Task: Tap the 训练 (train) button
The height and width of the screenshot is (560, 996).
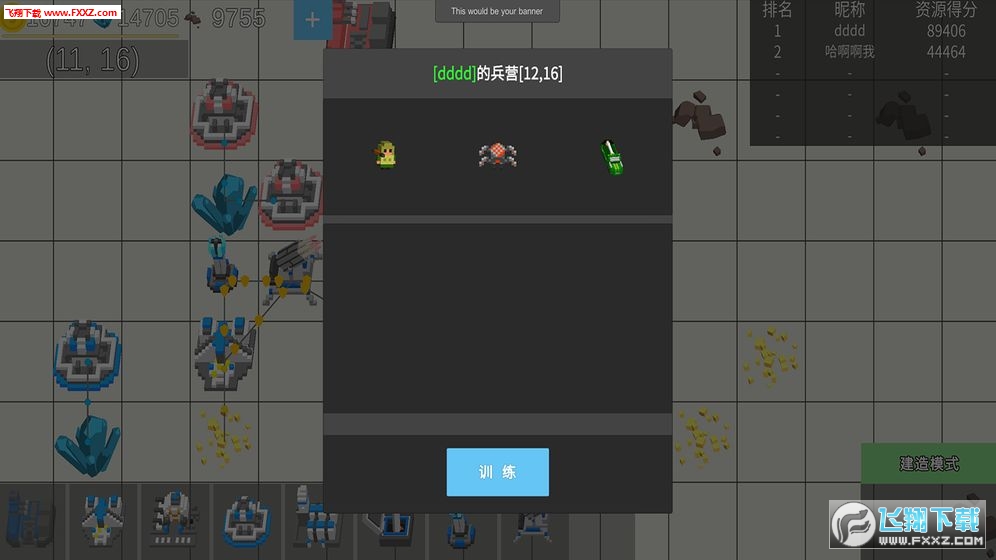Action: pyautogui.click(x=497, y=472)
